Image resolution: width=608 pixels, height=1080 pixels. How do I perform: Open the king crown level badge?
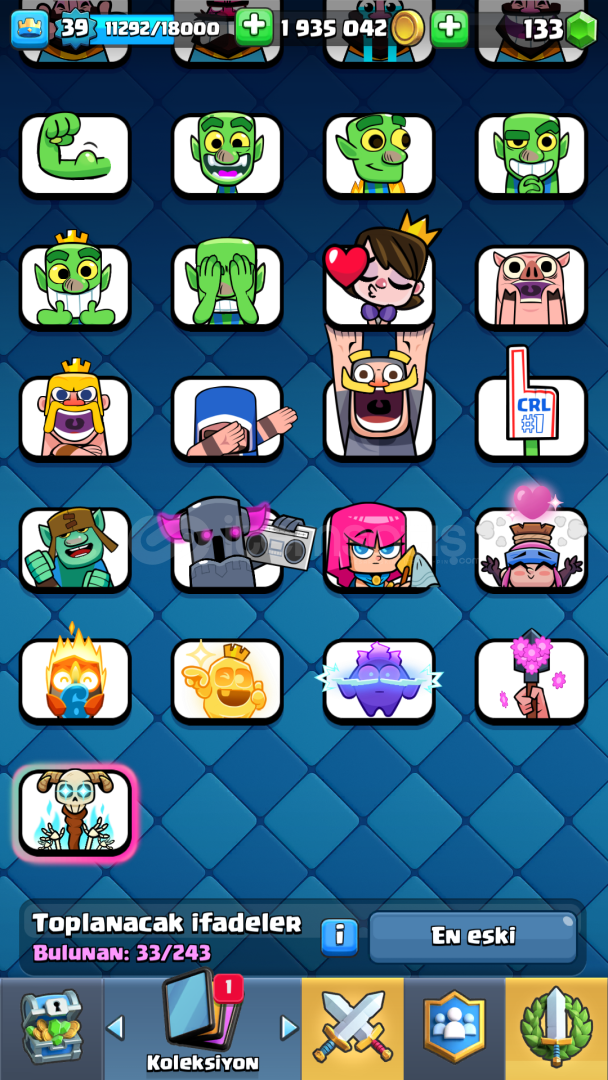click(30, 28)
